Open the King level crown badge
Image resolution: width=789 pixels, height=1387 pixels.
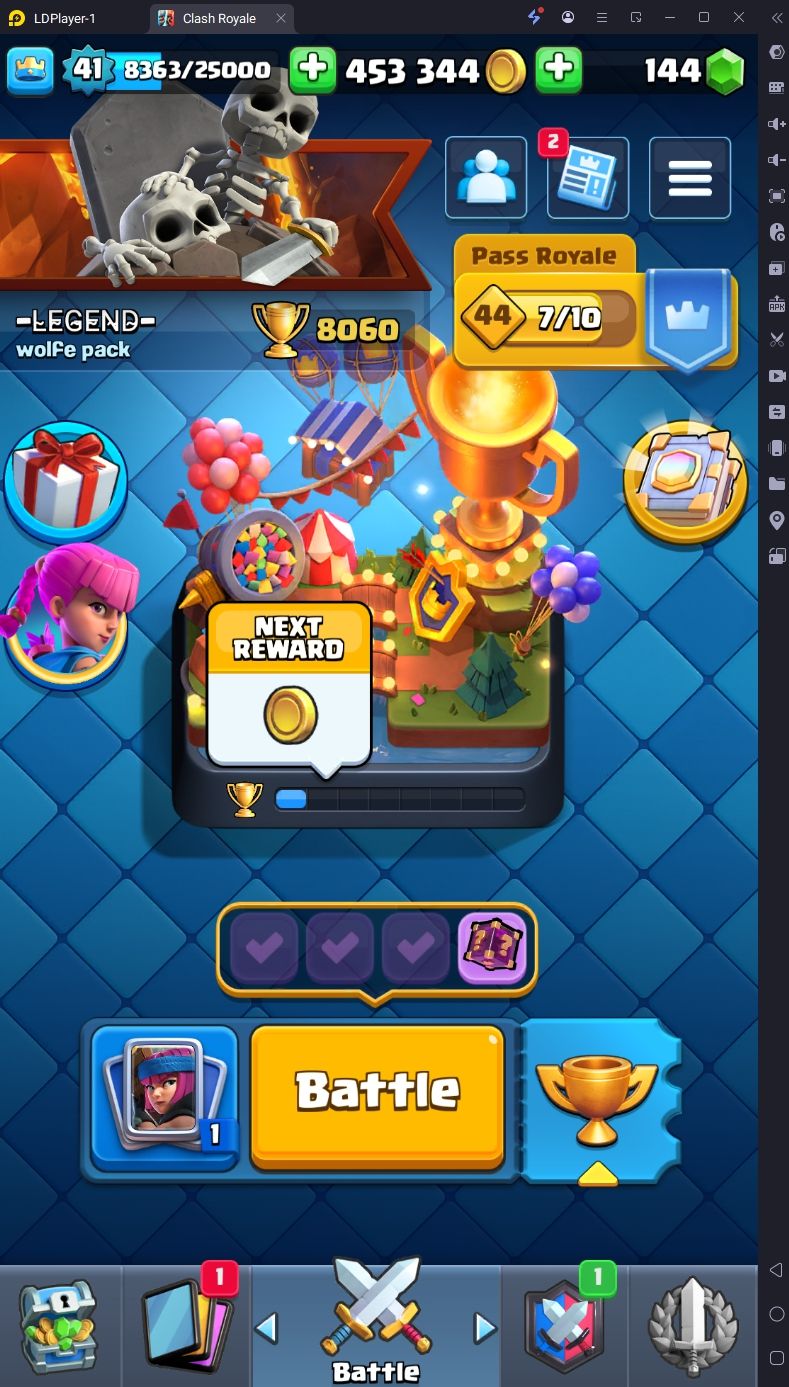coord(30,69)
